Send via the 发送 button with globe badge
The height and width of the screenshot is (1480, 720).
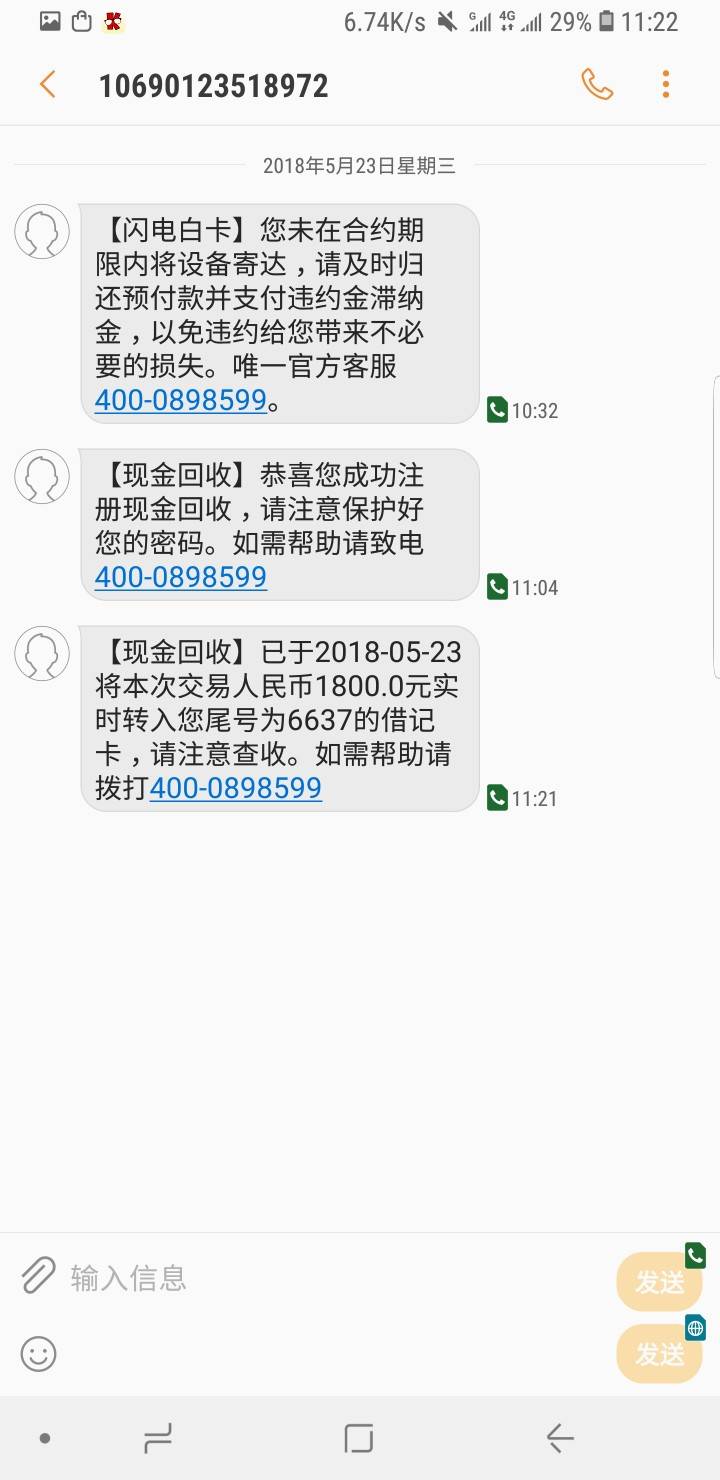click(660, 1354)
